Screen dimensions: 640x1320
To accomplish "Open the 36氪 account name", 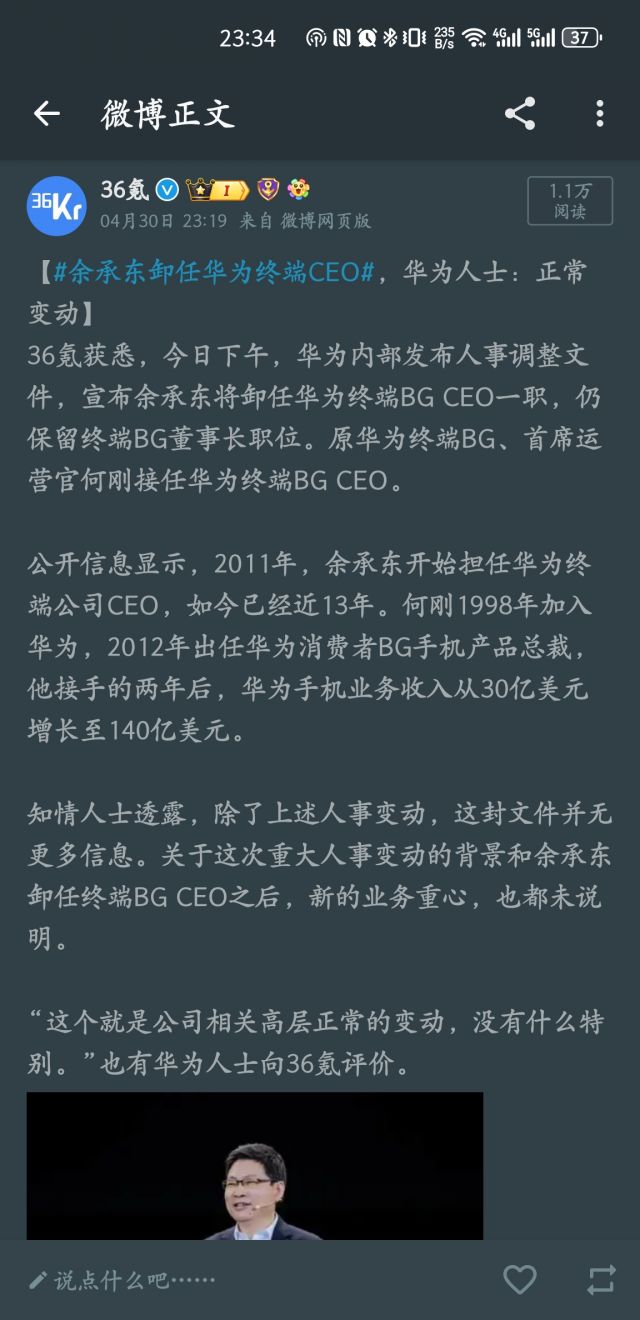I will [125, 189].
